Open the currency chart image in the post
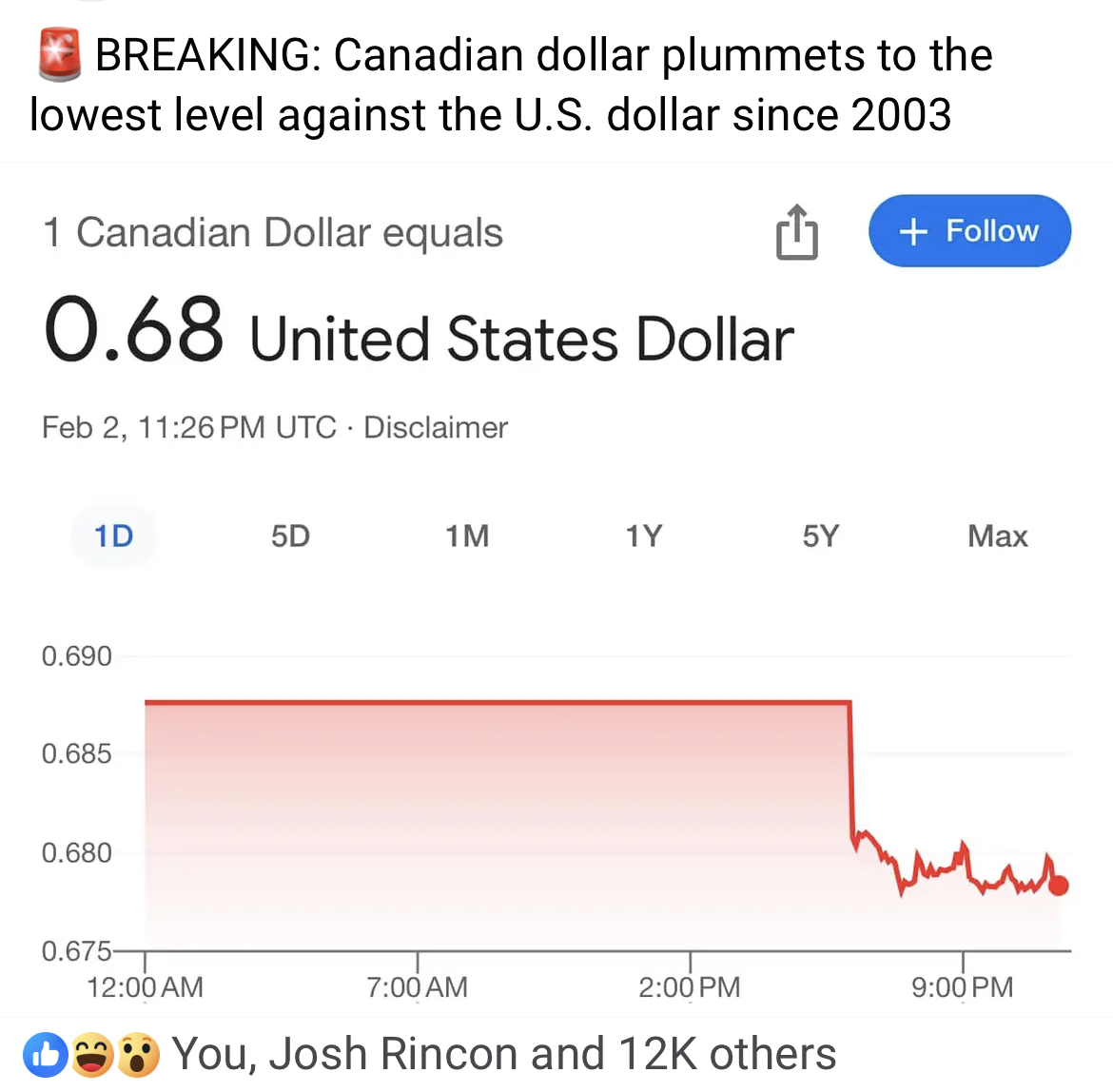 (x=556, y=590)
